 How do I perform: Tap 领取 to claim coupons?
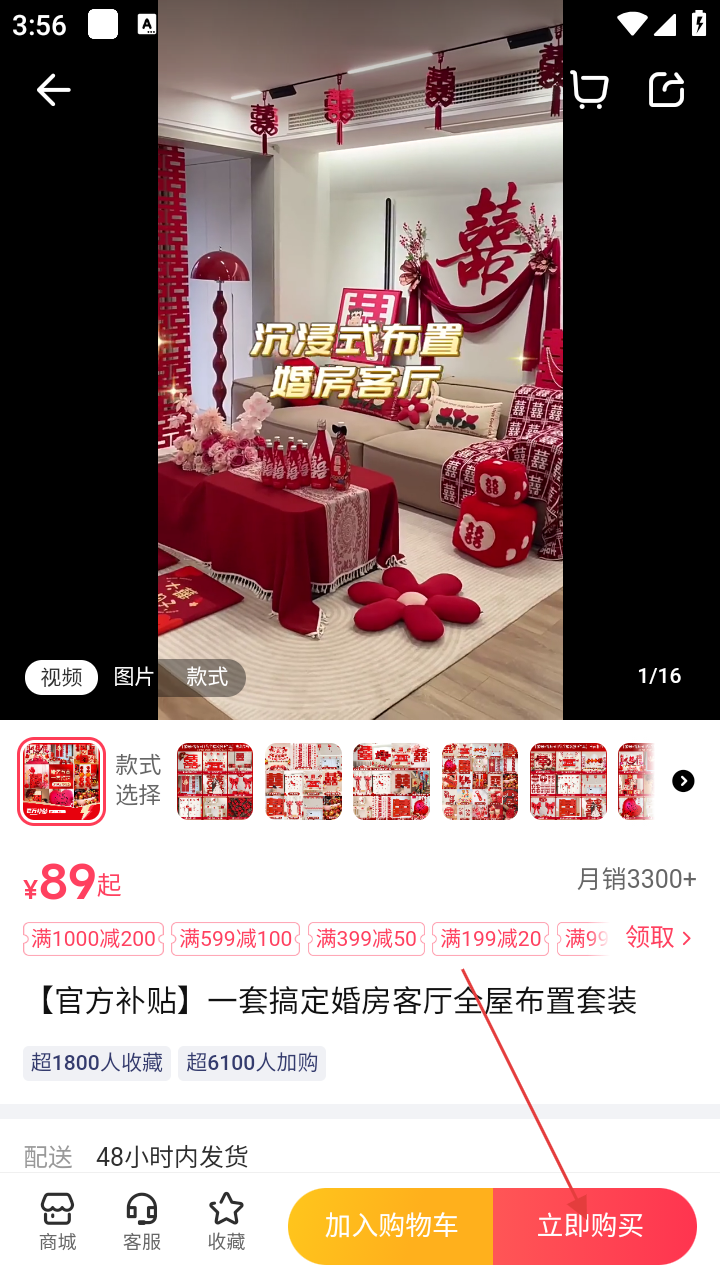[659, 937]
